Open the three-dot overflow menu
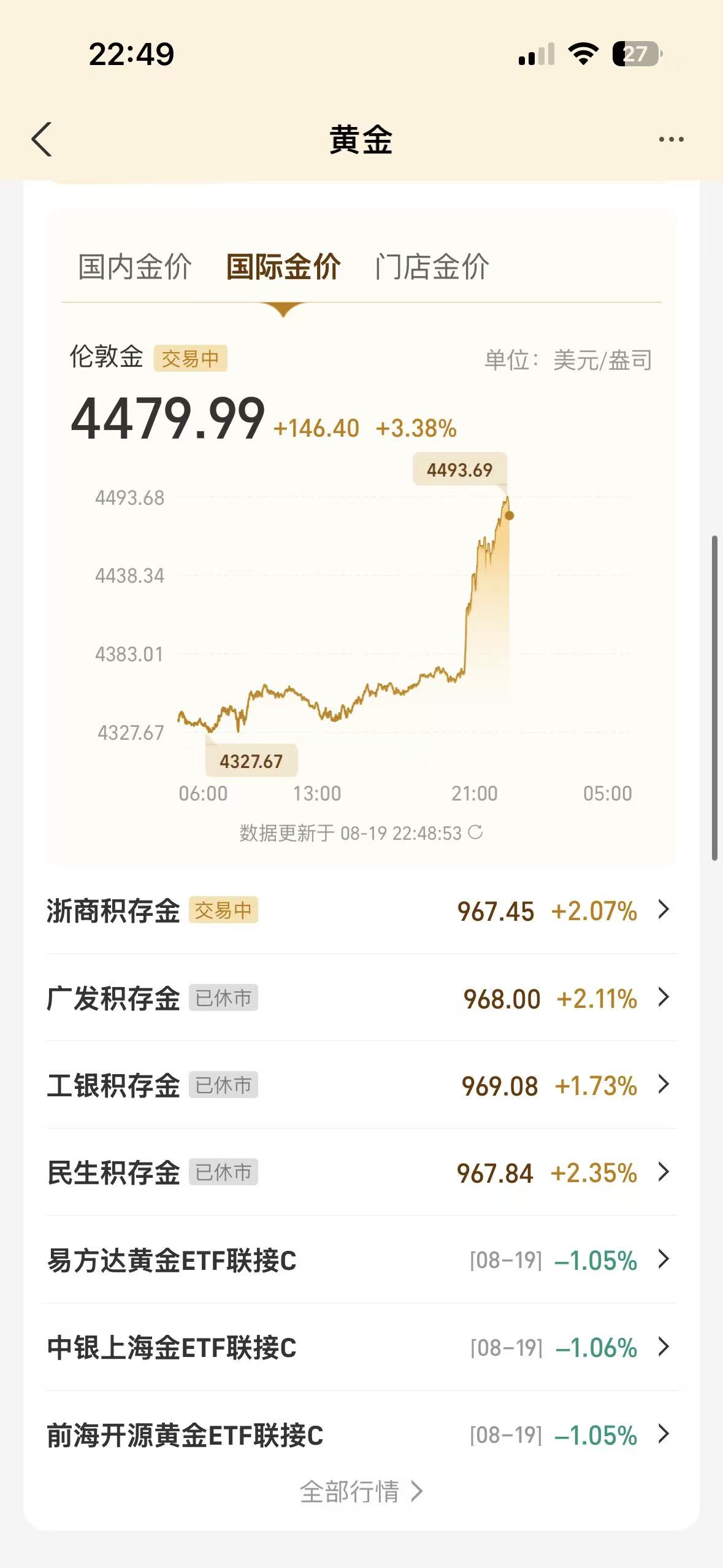 click(671, 139)
